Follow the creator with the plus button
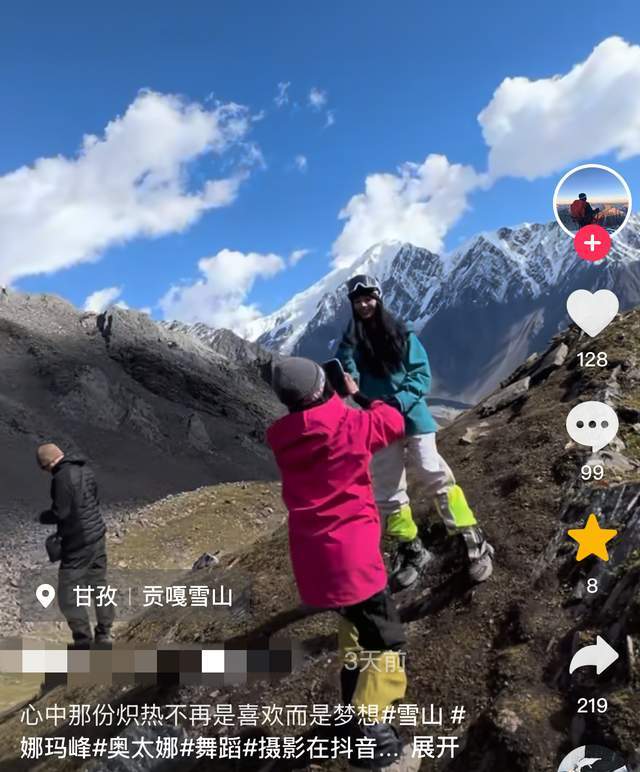Viewport: 640px width, 772px height. click(592, 243)
